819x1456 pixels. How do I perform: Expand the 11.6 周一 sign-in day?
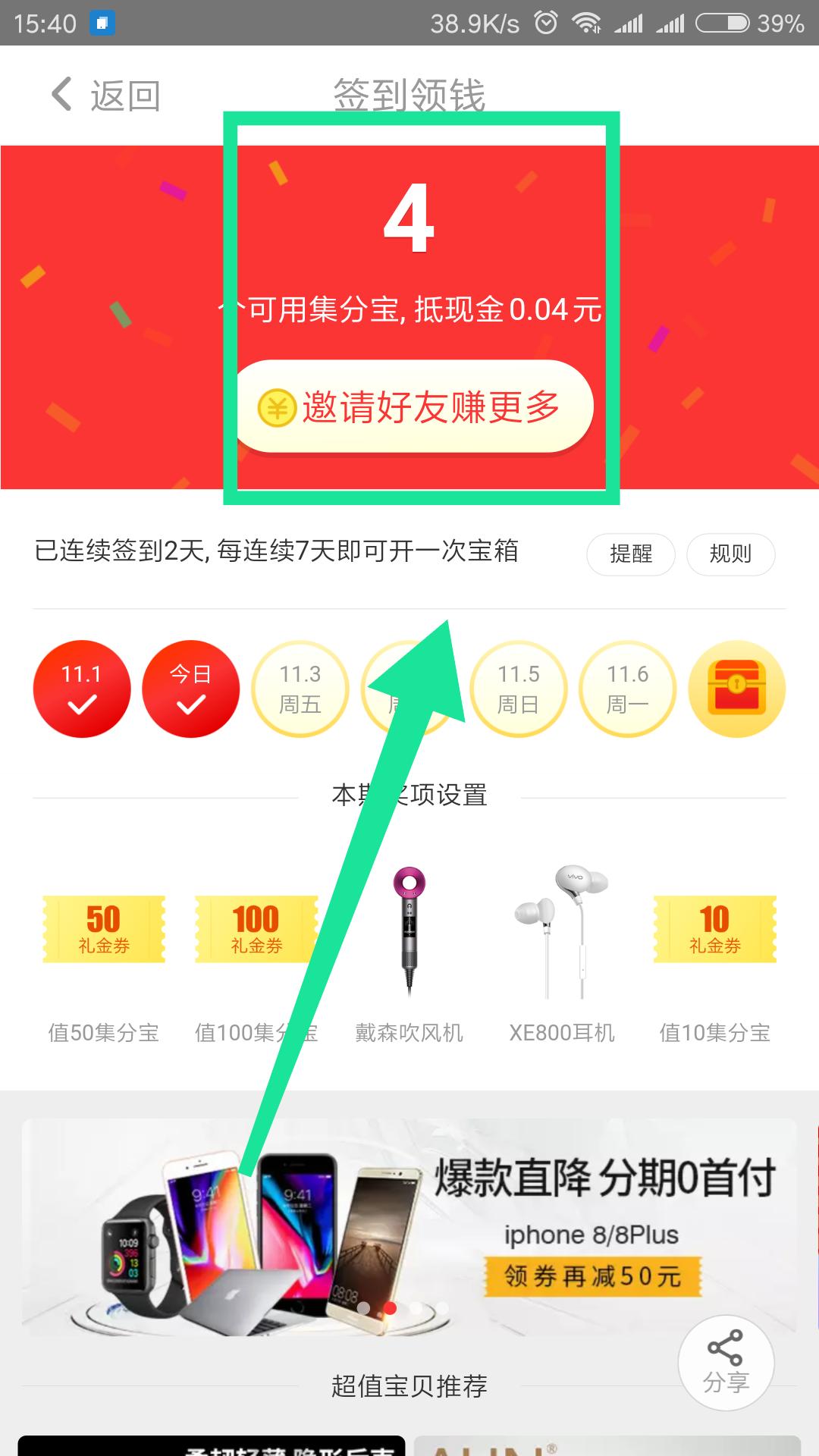[x=628, y=689]
